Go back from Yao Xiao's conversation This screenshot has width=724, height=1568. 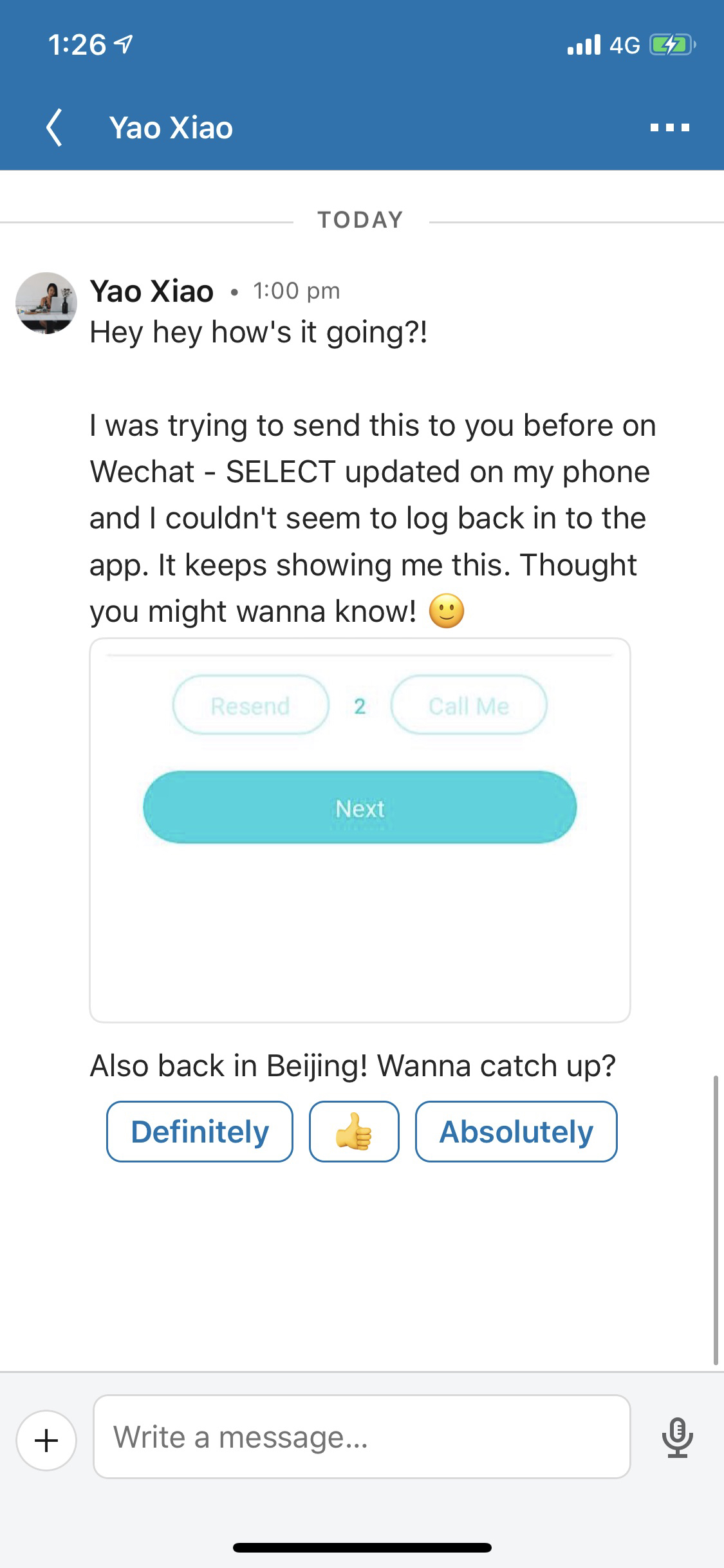click(55, 127)
